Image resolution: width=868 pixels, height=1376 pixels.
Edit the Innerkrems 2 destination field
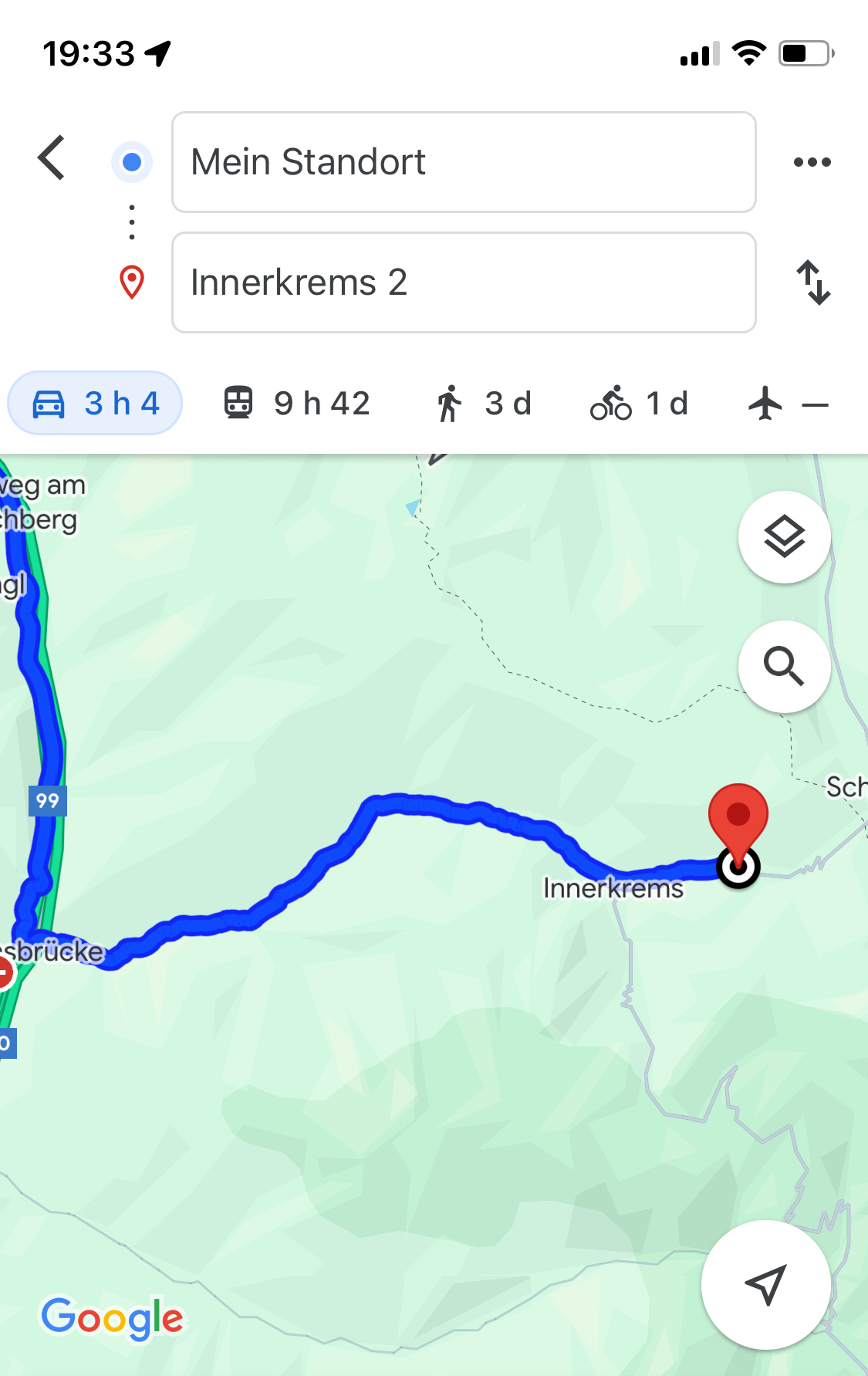pos(463,282)
